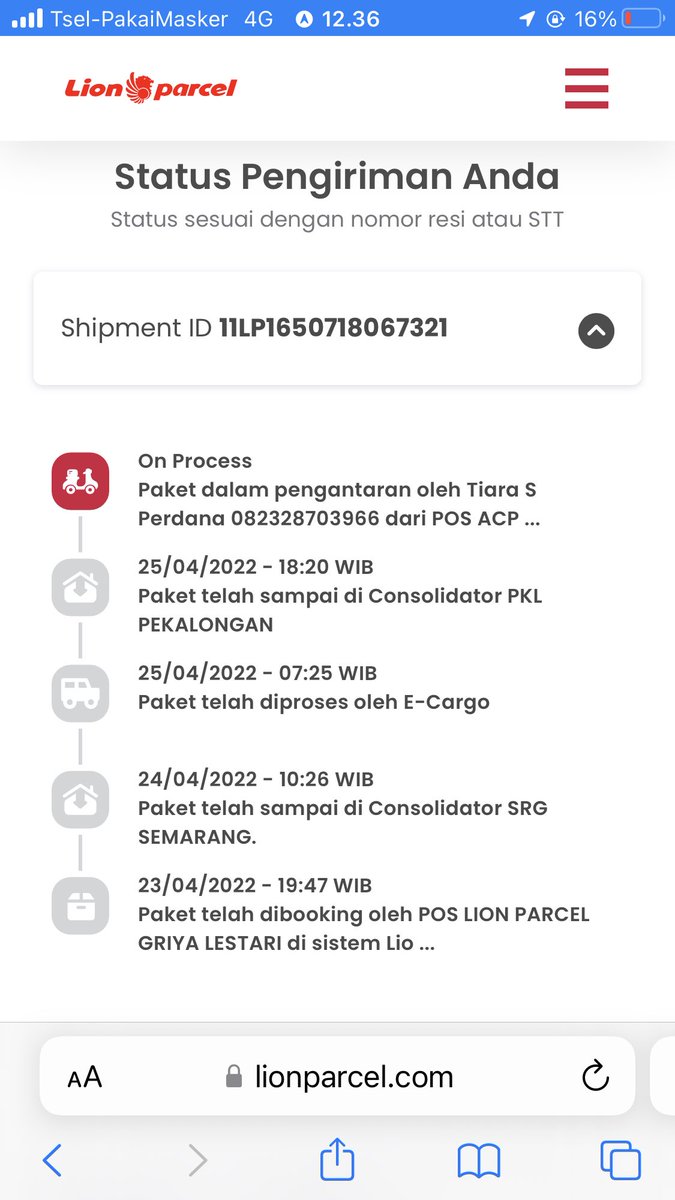Open the hamburger menu
The width and height of the screenshot is (675, 1200).
coord(586,87)
